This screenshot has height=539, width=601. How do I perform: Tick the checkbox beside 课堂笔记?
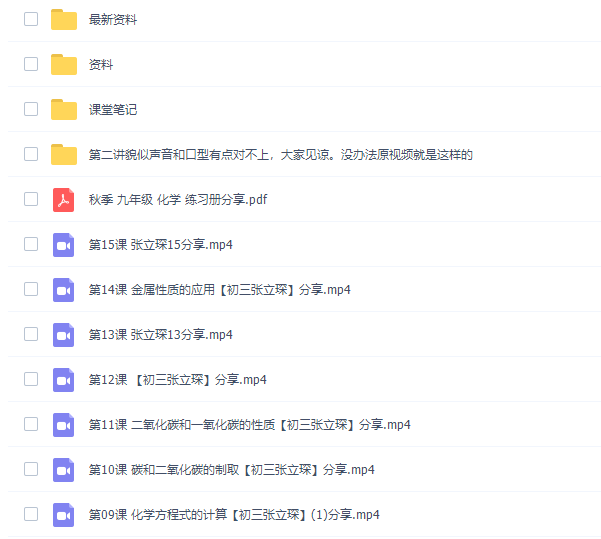point(31,109)
